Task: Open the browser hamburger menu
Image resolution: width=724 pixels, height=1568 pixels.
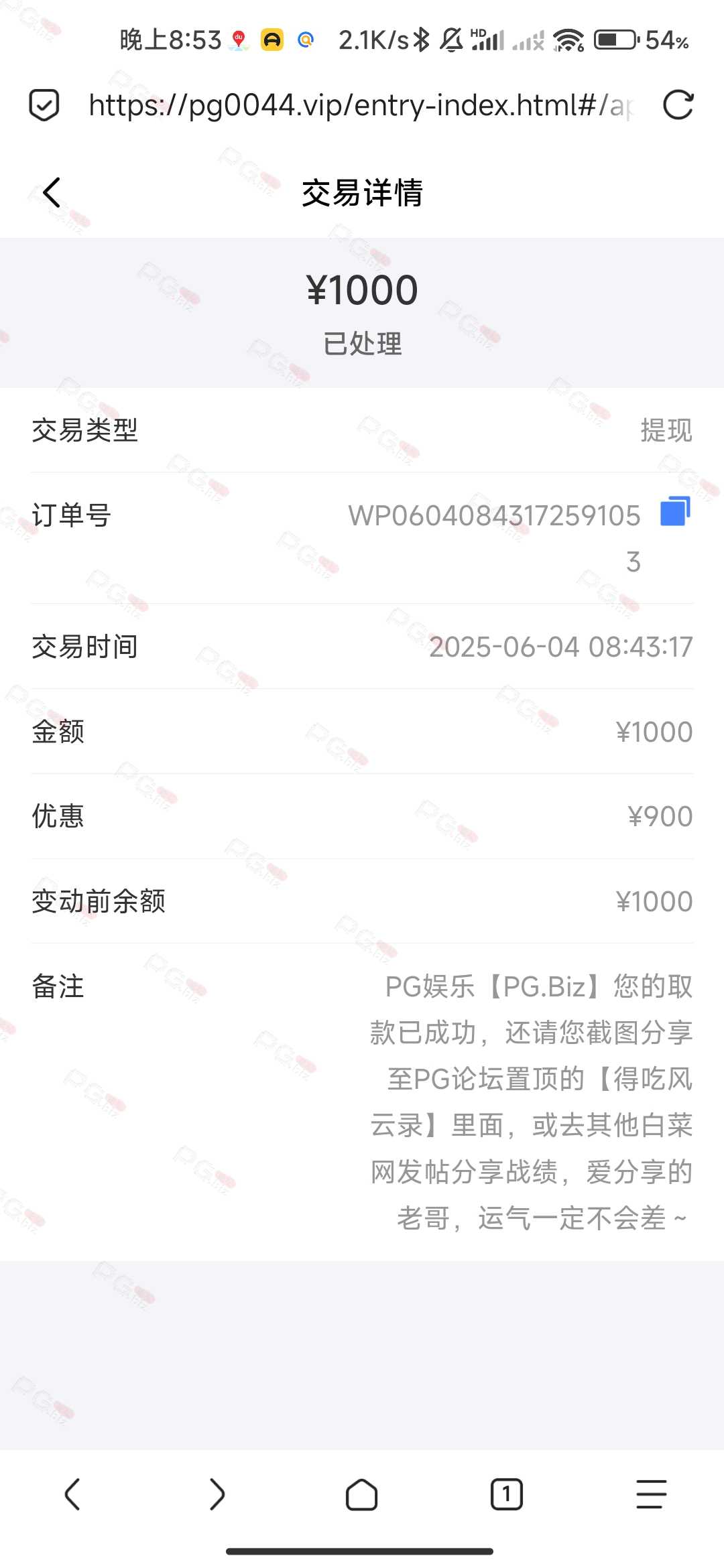Action: coord(652,1494)
